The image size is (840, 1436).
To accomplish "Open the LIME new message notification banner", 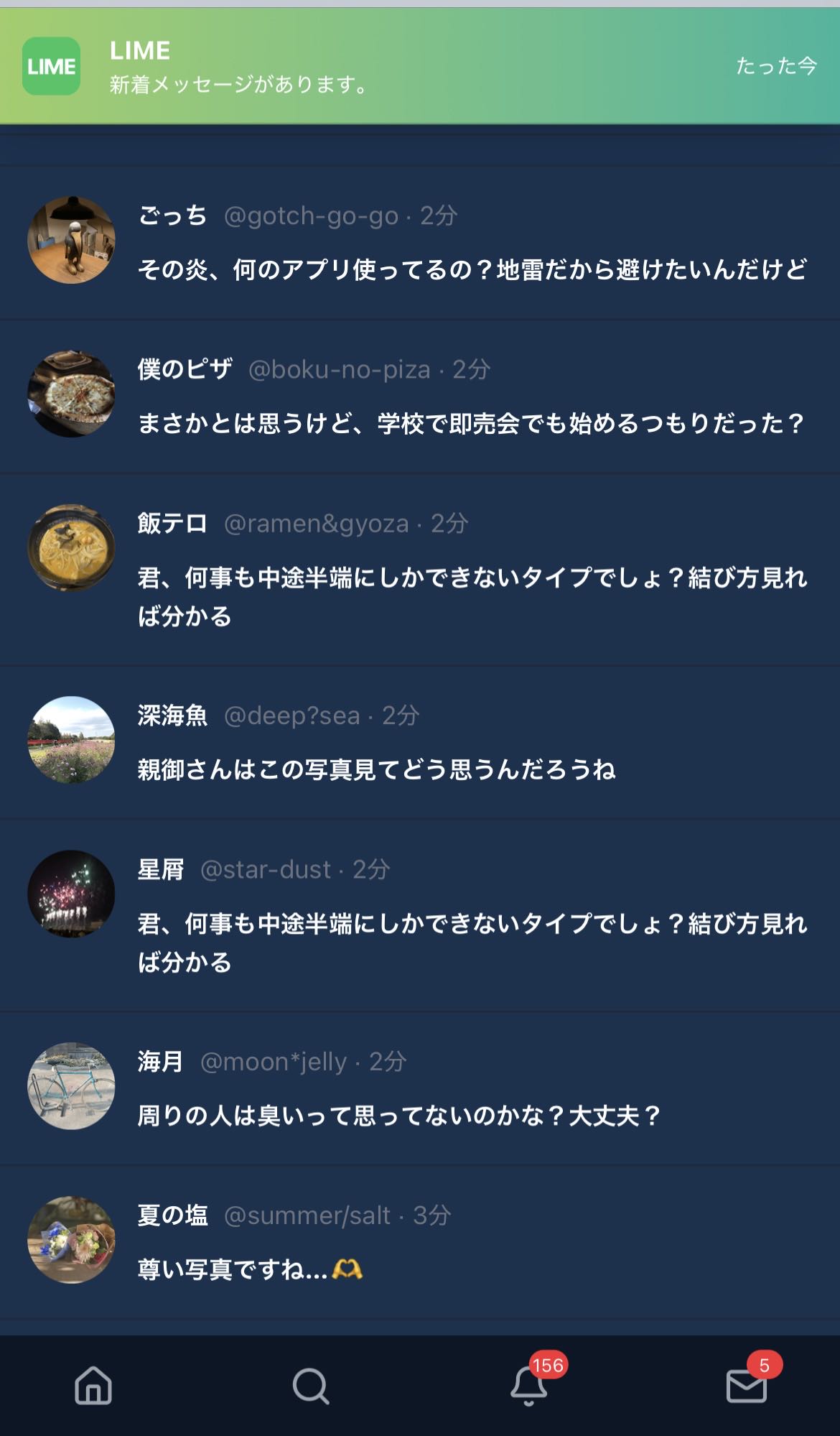I will click(420, 66).
